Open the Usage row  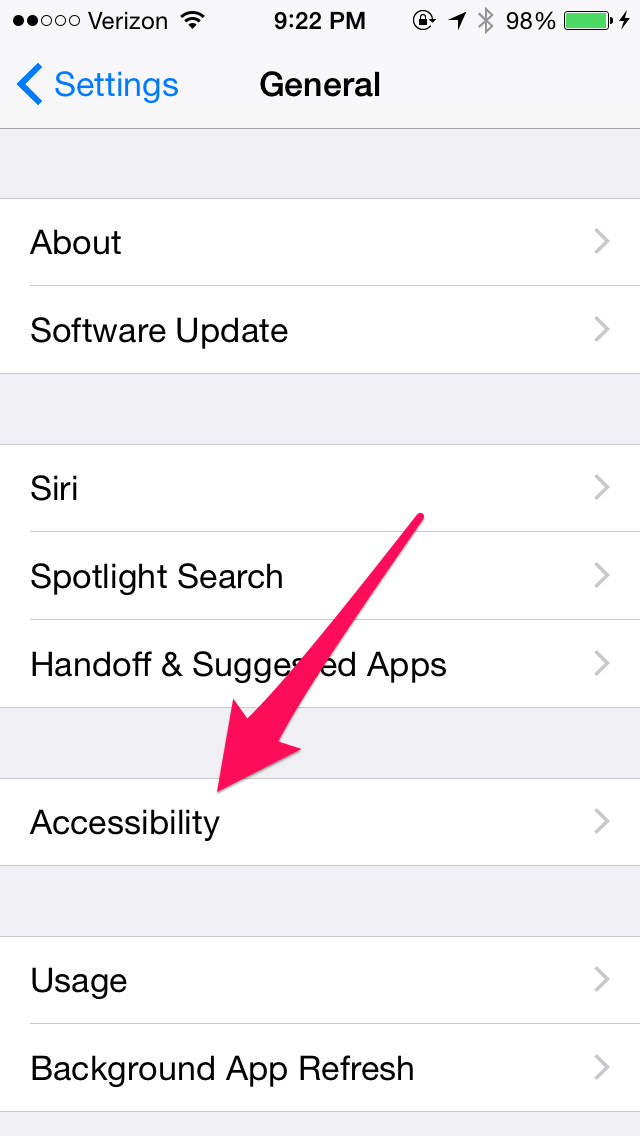point(320,980)
